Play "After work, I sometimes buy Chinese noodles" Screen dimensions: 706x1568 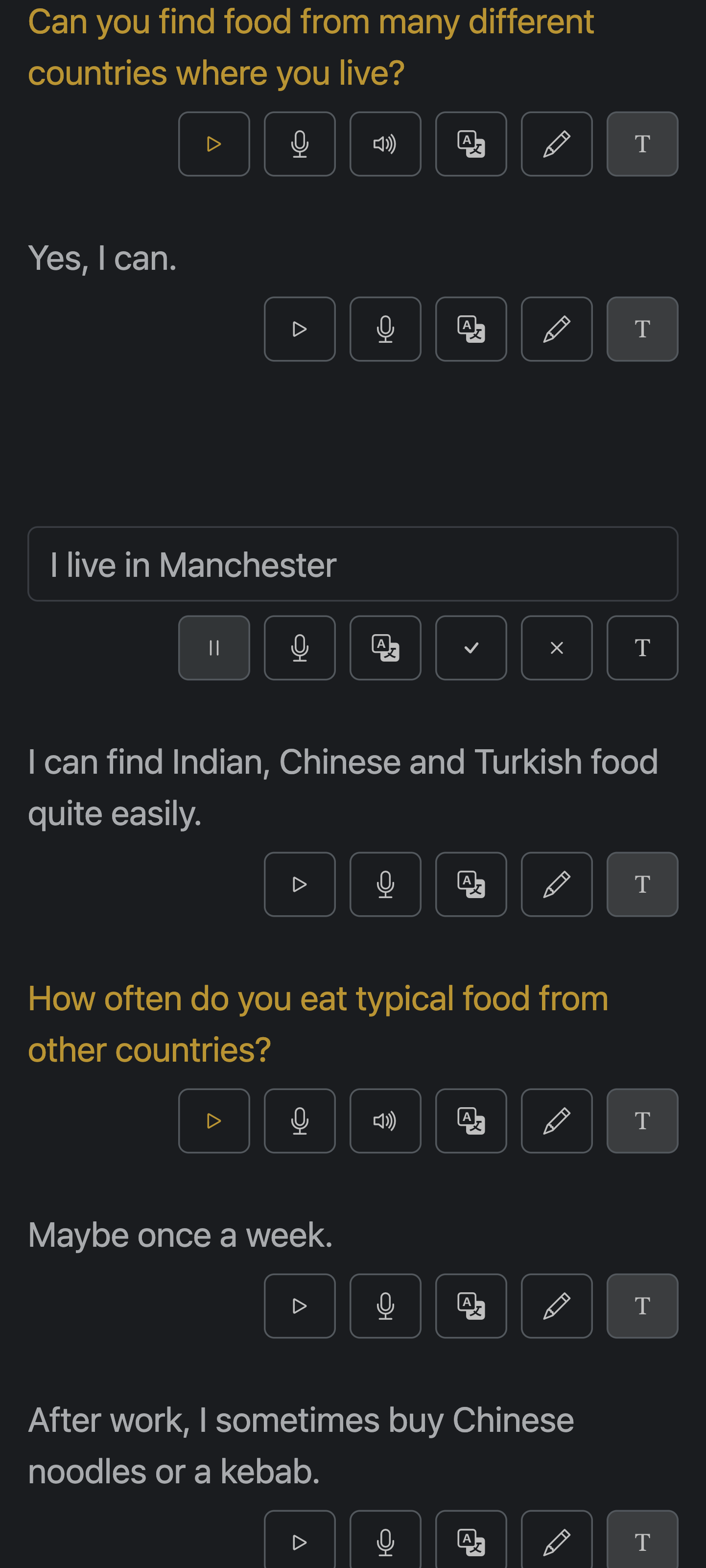pos(300,1542)
